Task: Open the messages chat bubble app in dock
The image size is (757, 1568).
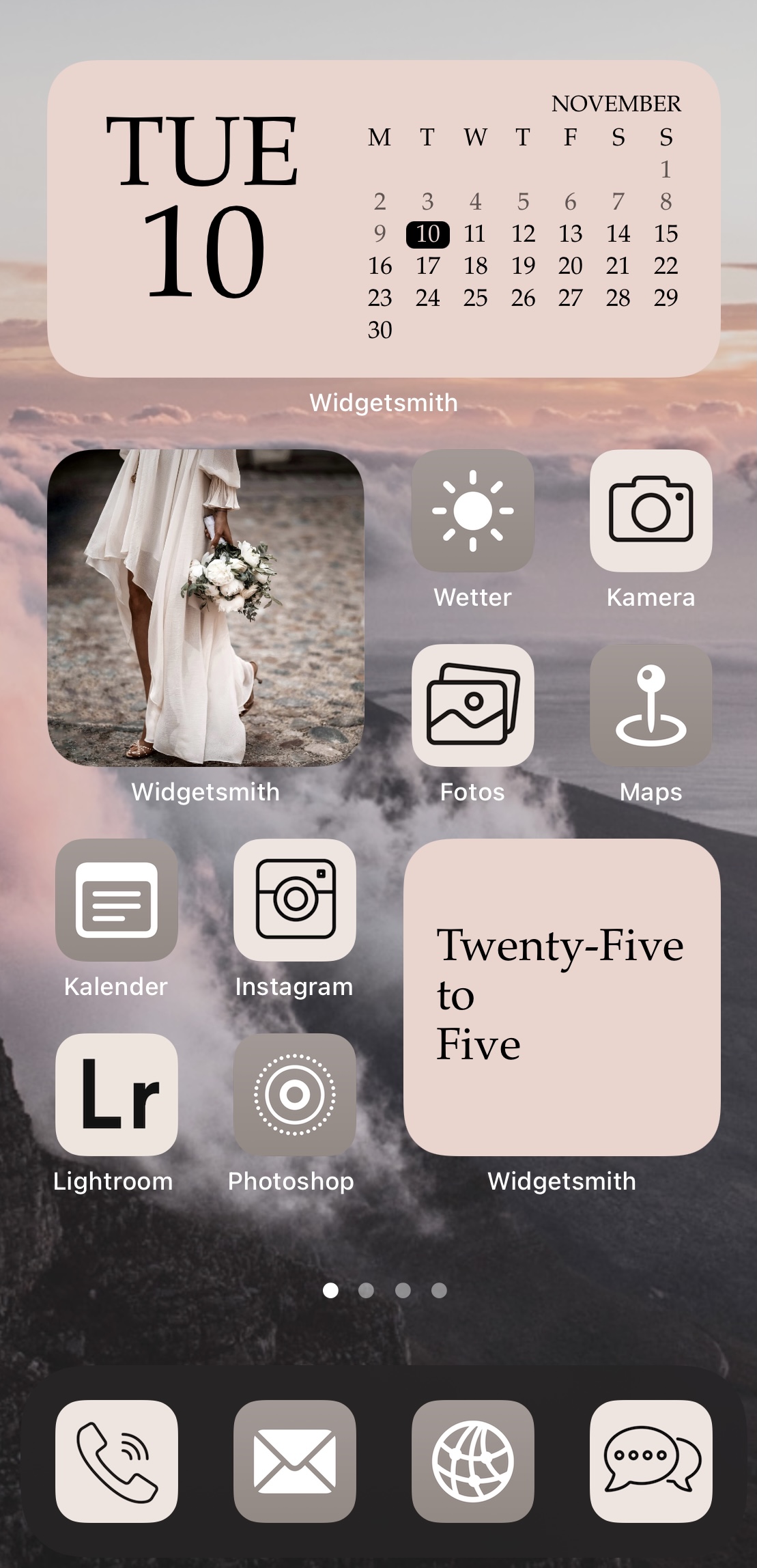Action: pos(651,1461)
